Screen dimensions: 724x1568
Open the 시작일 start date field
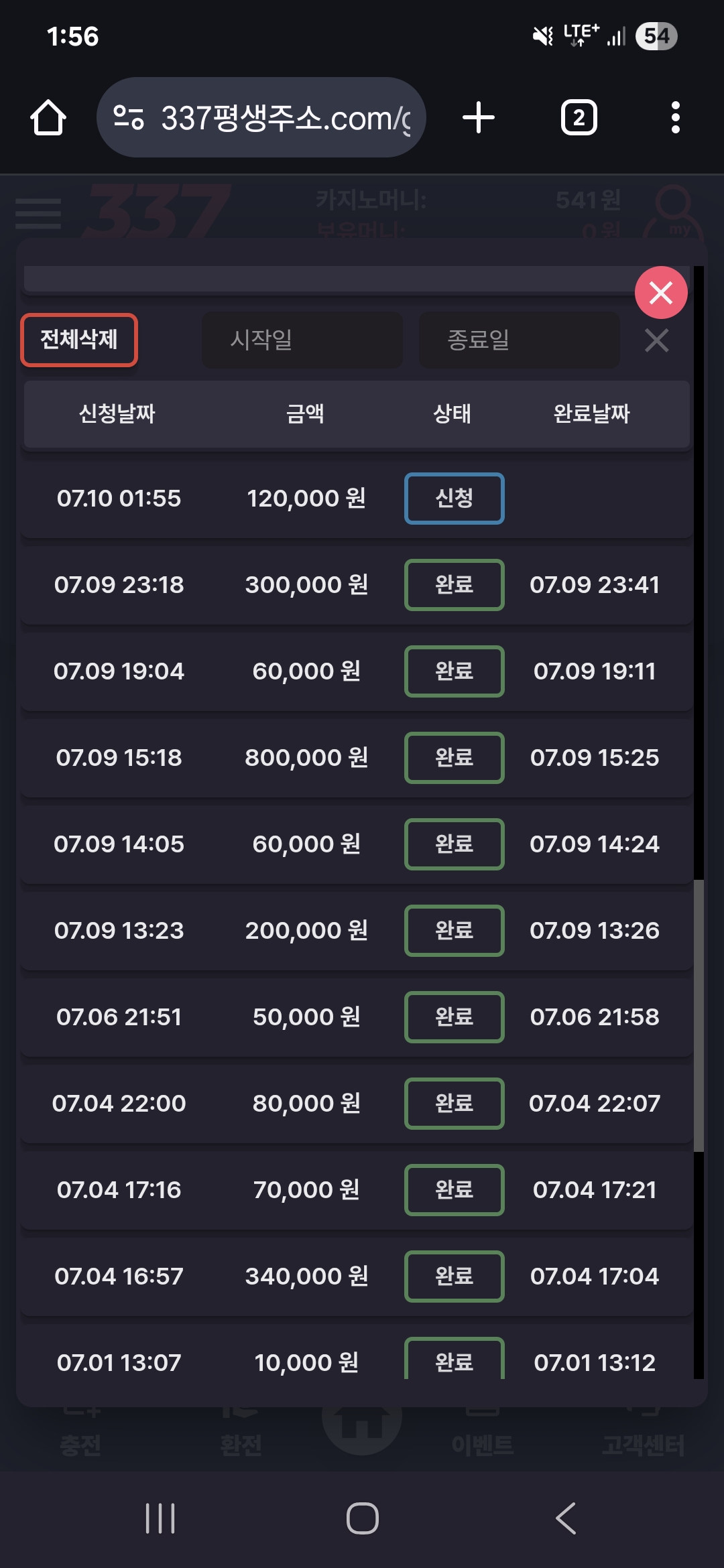click(302, 340)
